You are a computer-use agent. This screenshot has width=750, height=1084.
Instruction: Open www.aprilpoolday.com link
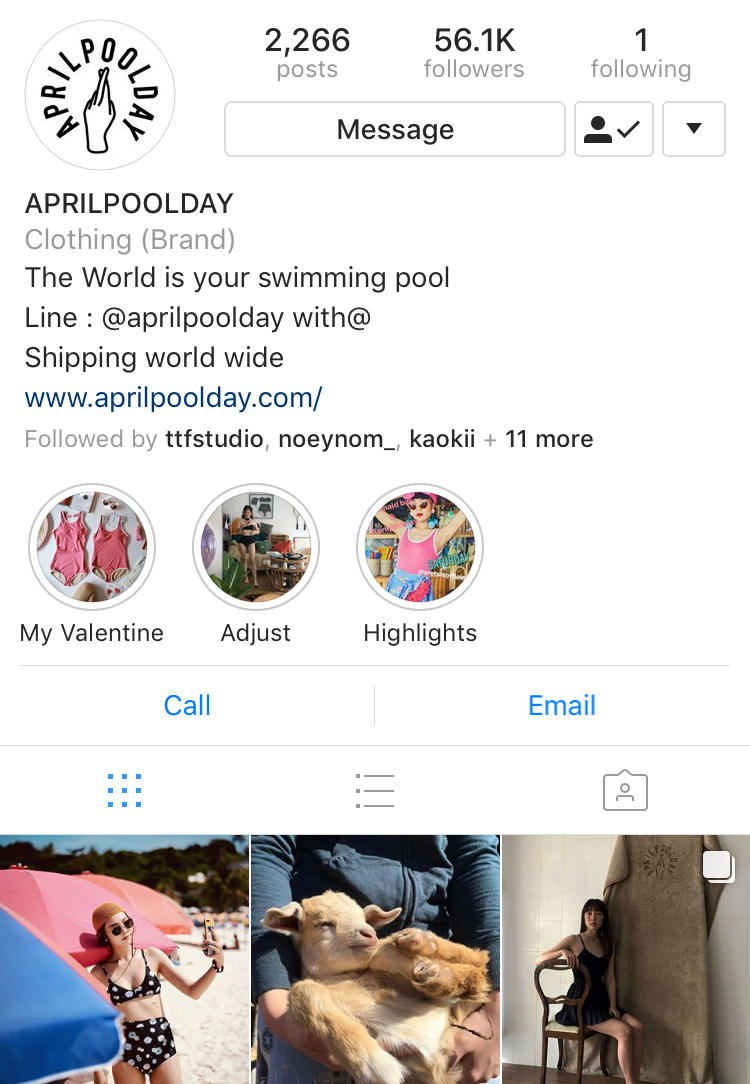pyautogui.click(x=173, y=398)
